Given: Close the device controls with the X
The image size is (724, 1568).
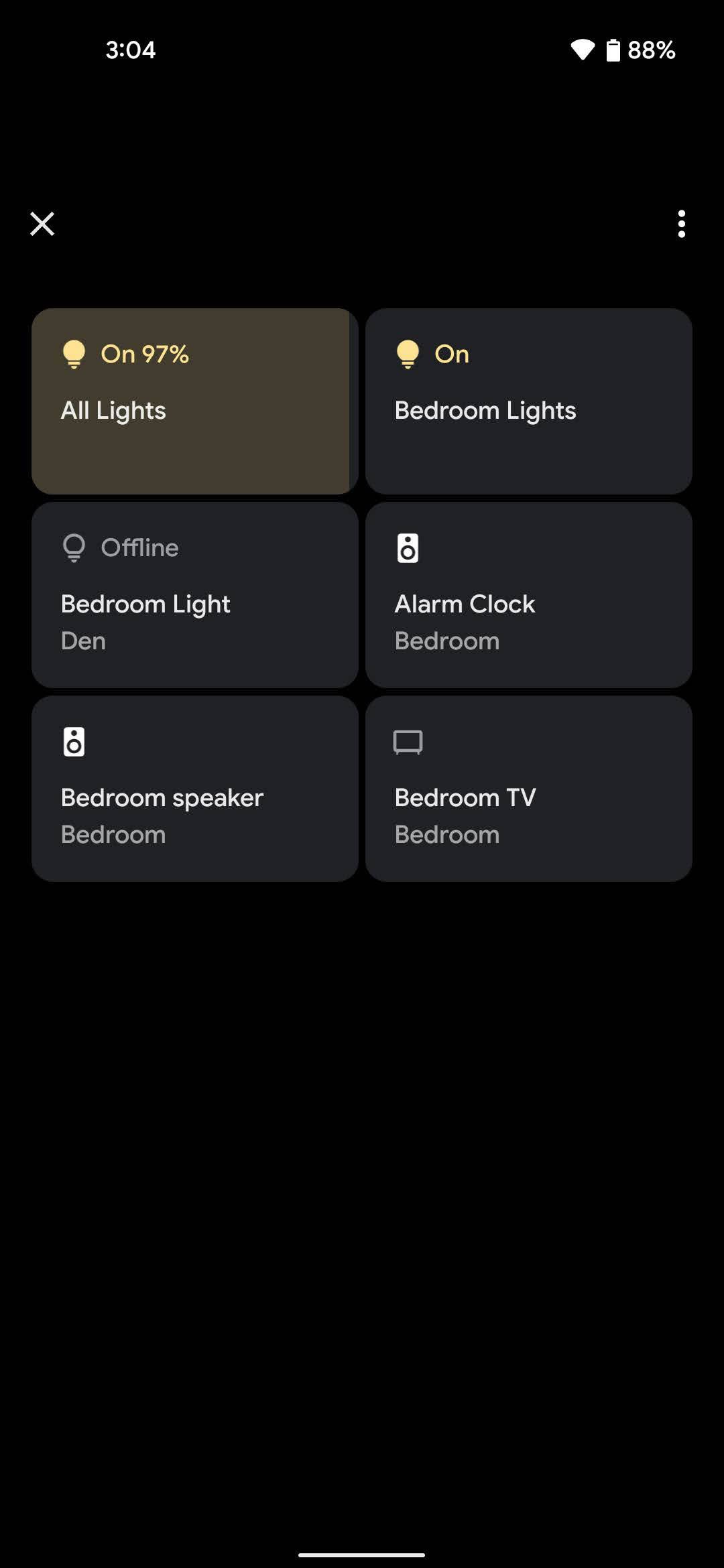Looking at the screenshot, I should pos(42,224).
